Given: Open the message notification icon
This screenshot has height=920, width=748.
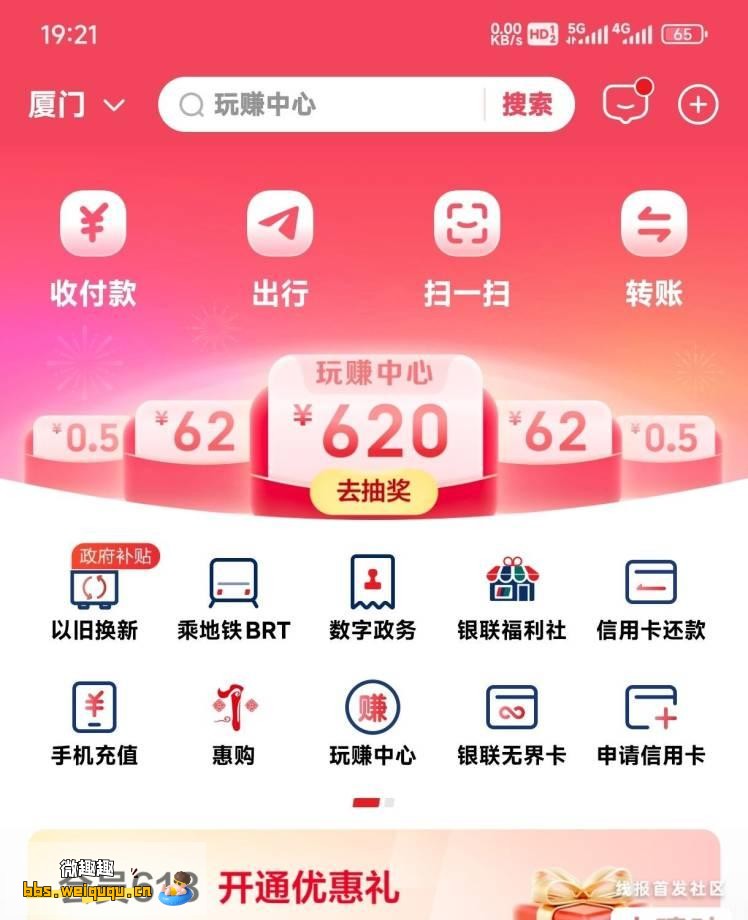Looking at the screenshot, I should click(625, 103).
